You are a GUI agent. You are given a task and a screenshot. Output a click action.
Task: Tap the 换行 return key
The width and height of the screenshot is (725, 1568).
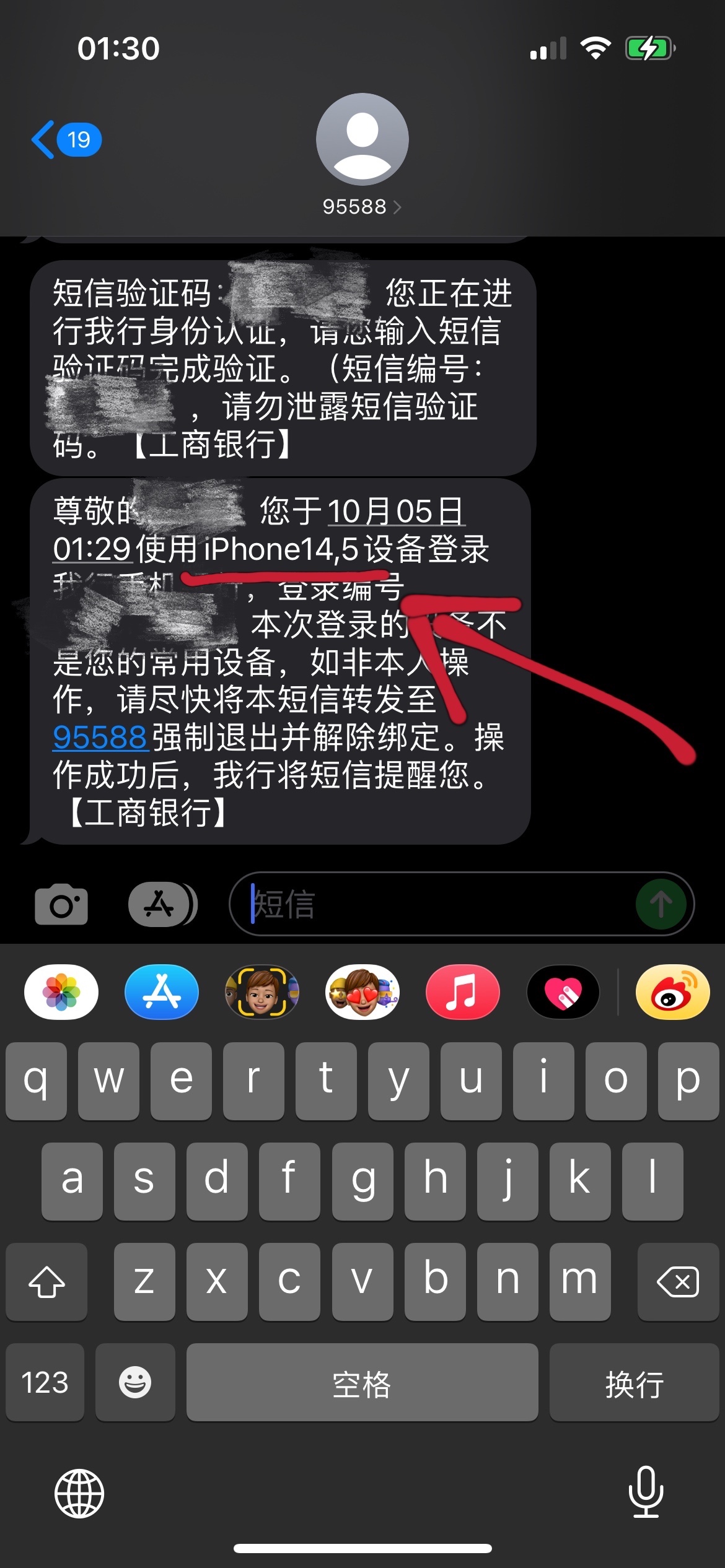[x=634, y=1382]
